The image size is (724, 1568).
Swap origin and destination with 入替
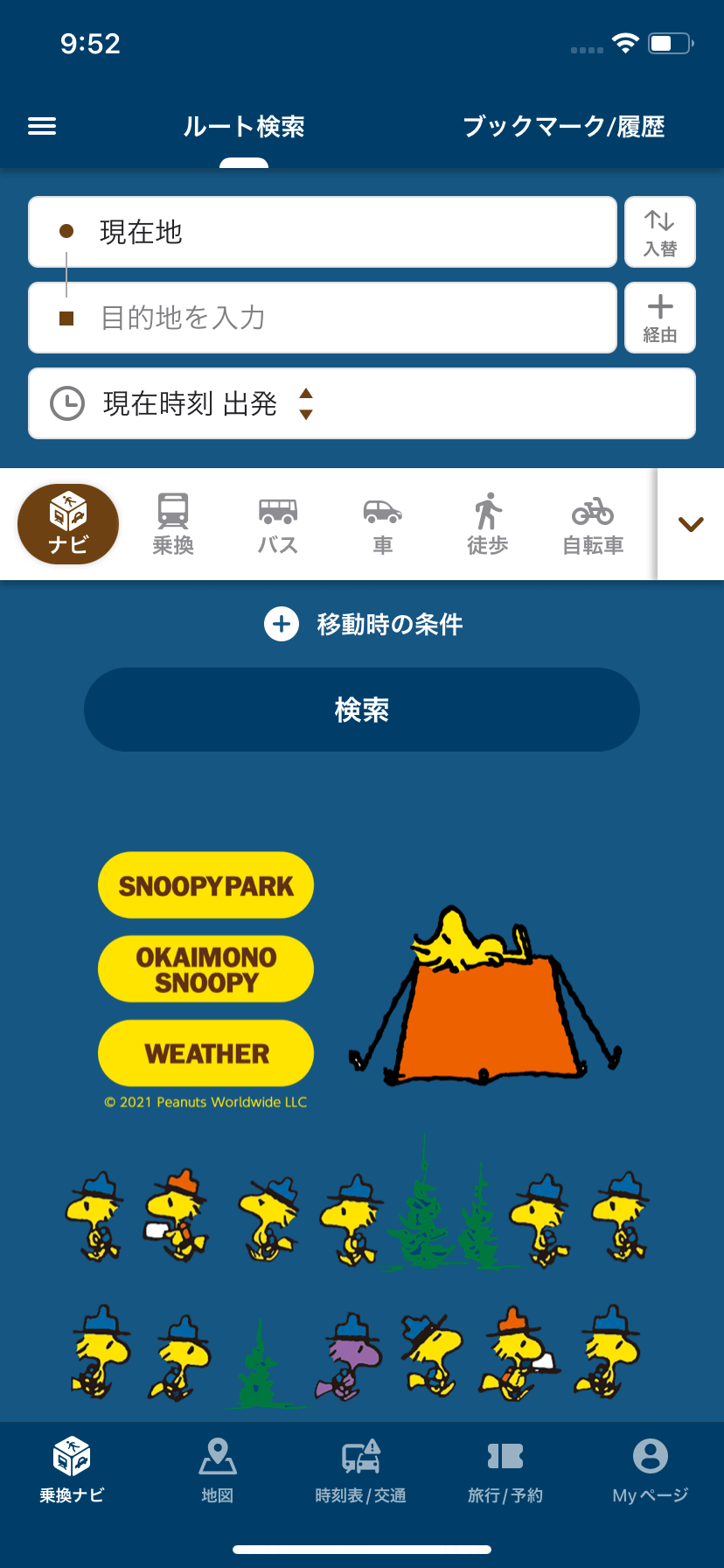[660, 232]
